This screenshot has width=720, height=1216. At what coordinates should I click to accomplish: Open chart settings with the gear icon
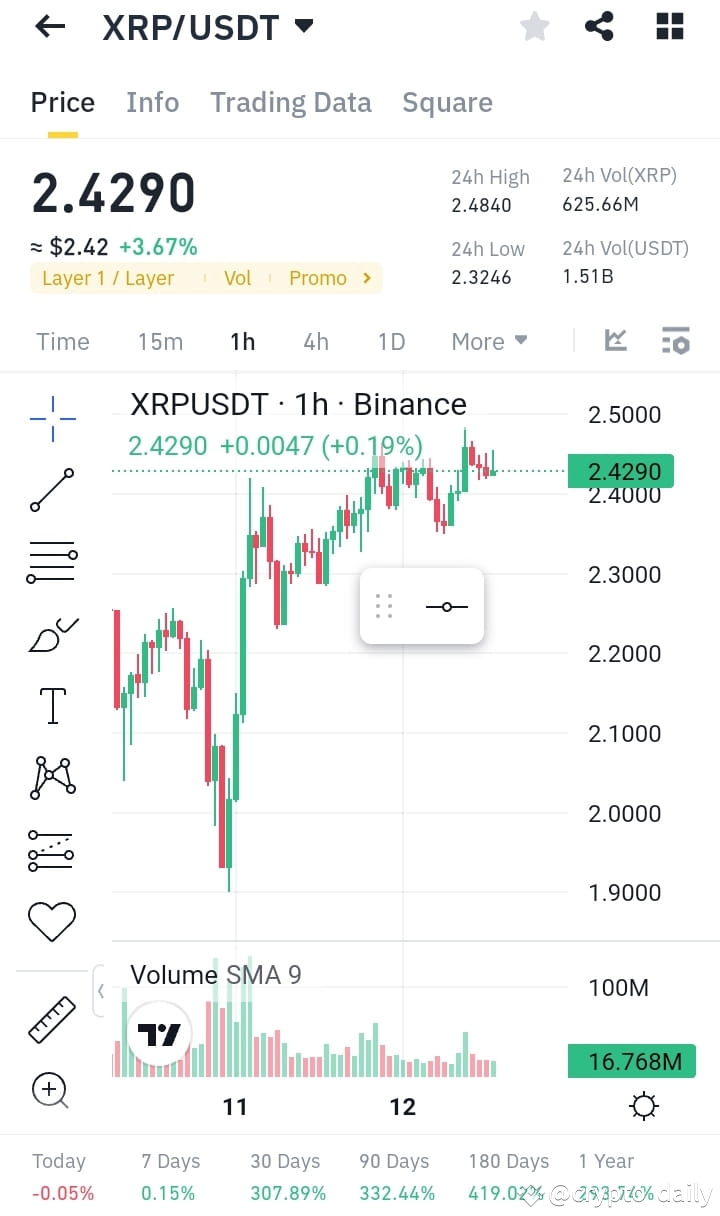(643, 1105)
